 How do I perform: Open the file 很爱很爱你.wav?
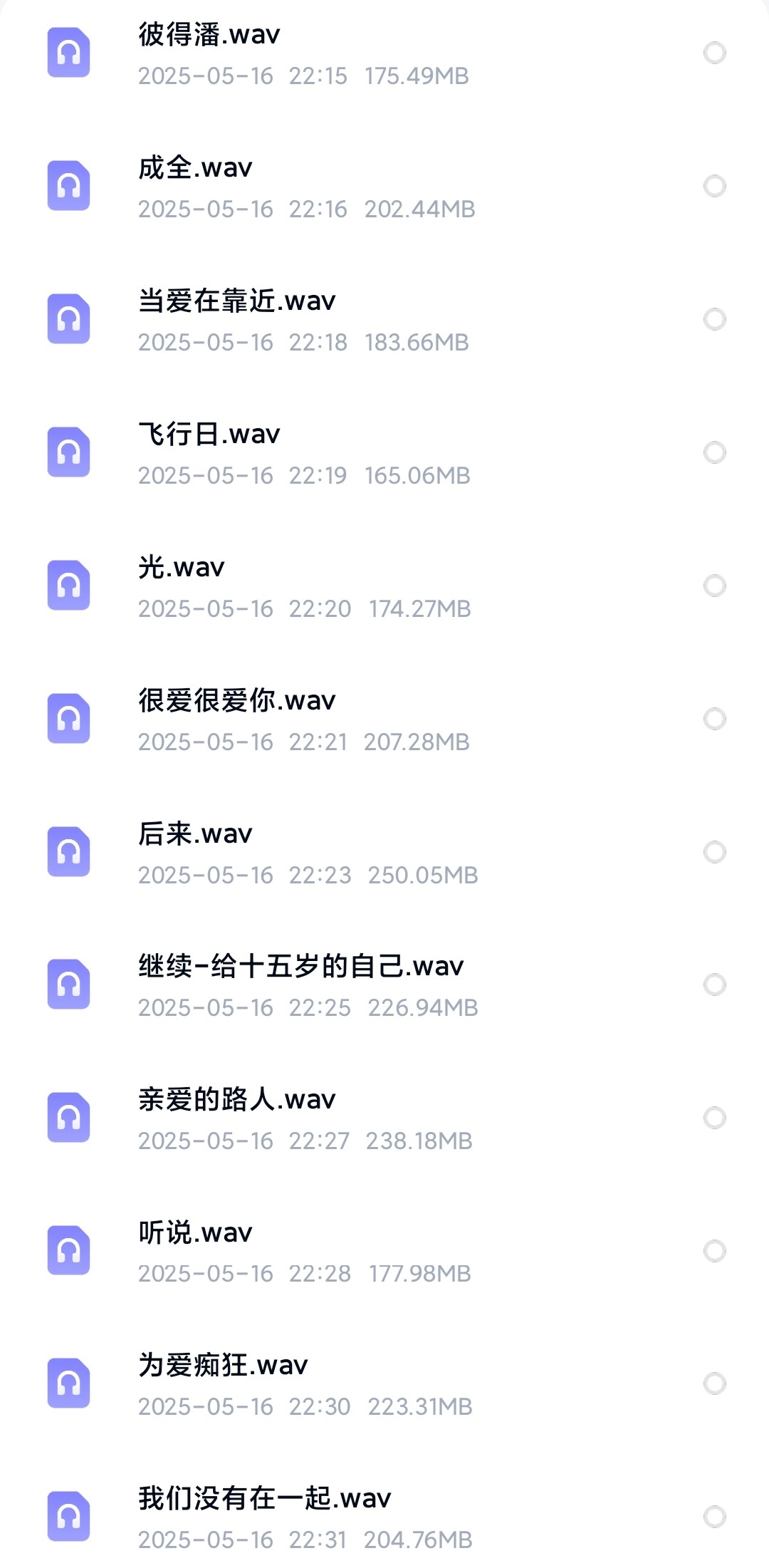[x=236, y=701]
